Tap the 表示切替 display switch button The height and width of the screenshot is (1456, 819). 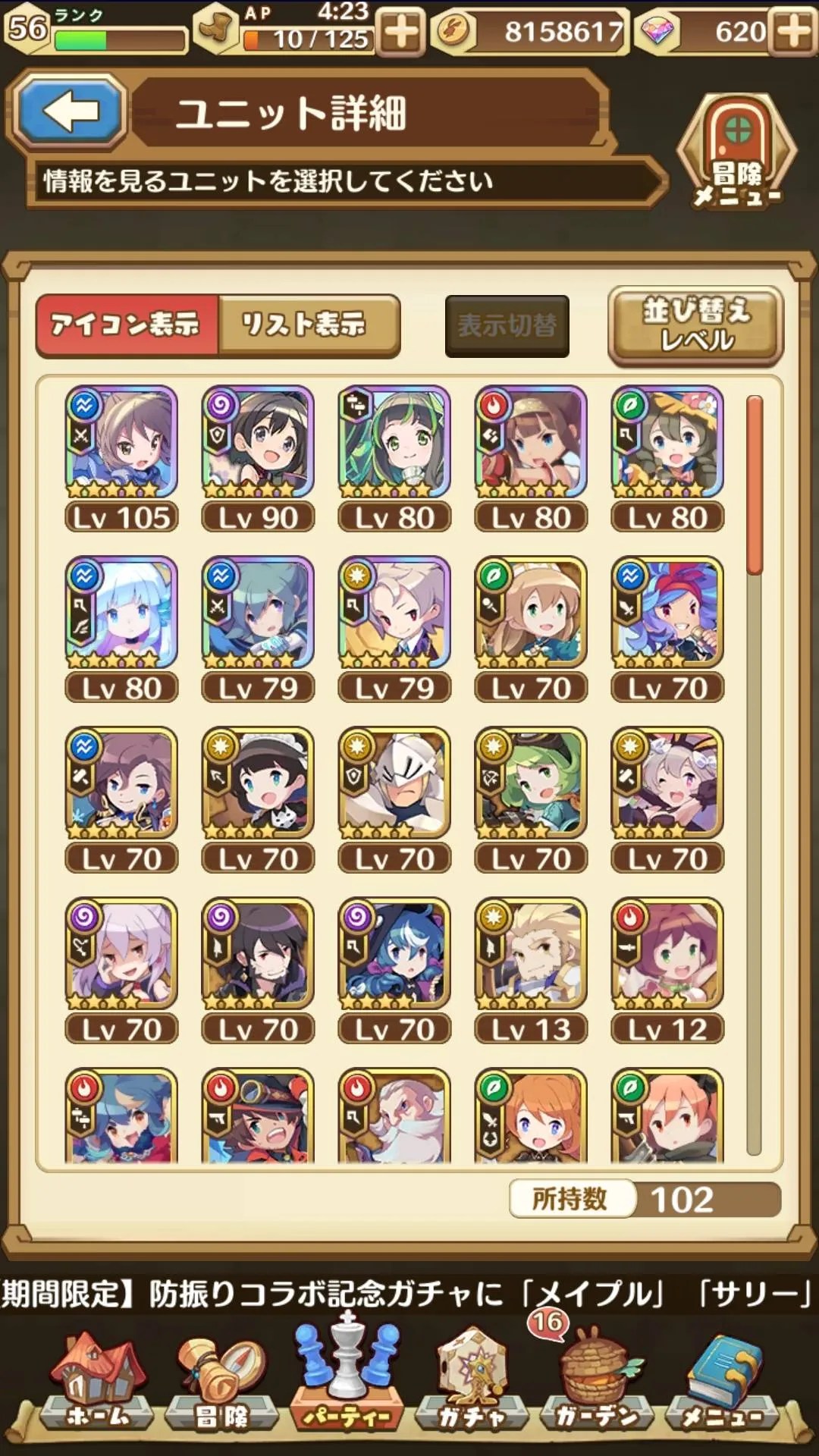507,326
